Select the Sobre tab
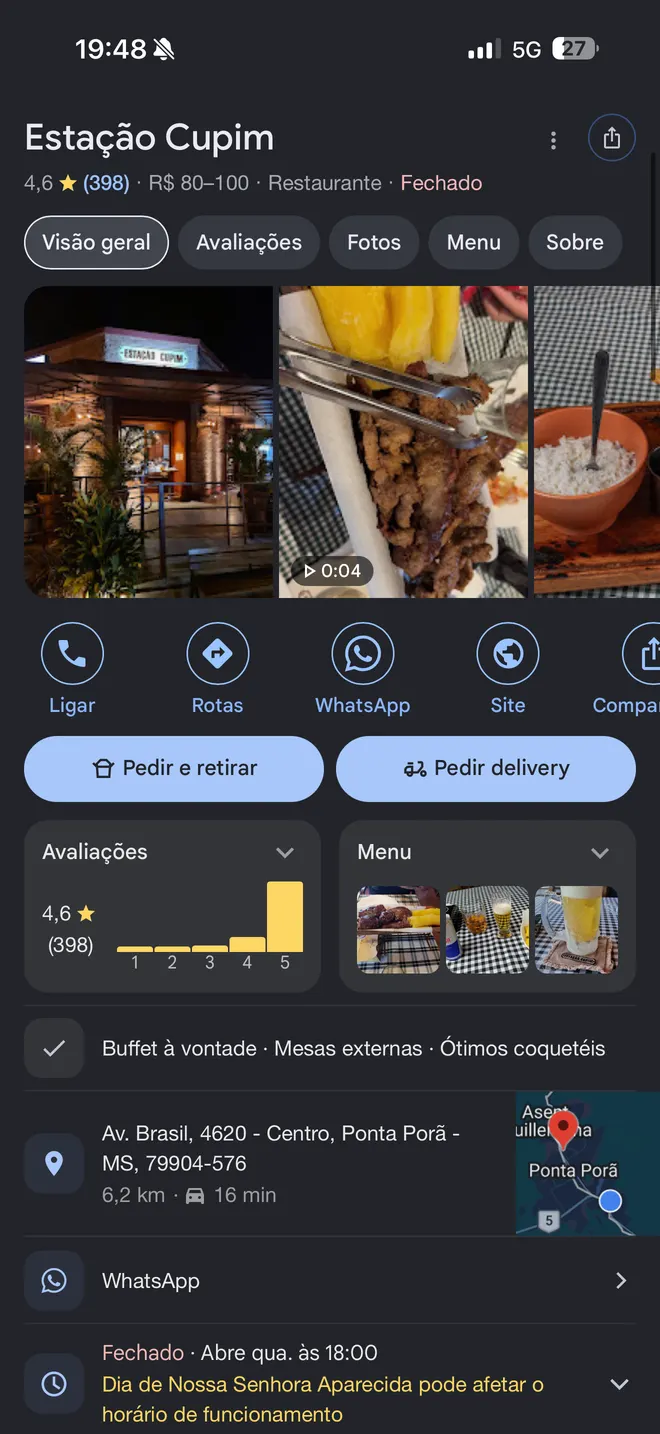 pyautogui.click(x=575, y=242)
